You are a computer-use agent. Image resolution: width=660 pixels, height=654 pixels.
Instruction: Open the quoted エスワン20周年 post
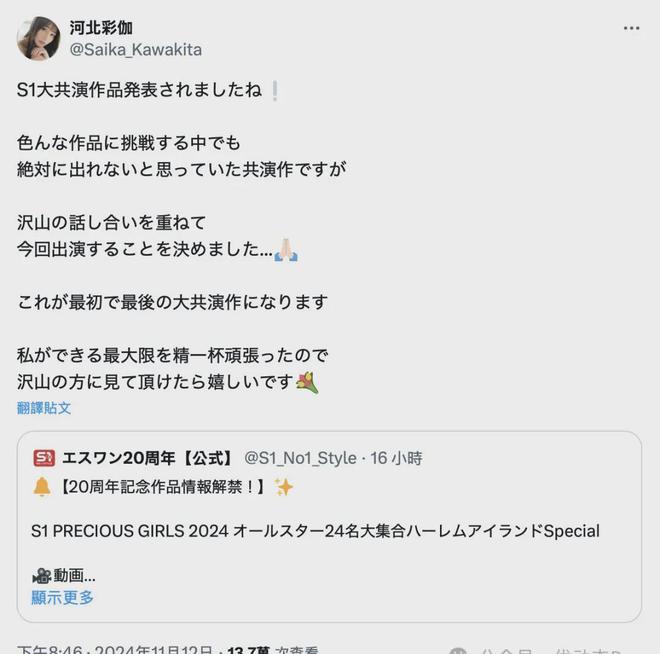pos(329,530)
